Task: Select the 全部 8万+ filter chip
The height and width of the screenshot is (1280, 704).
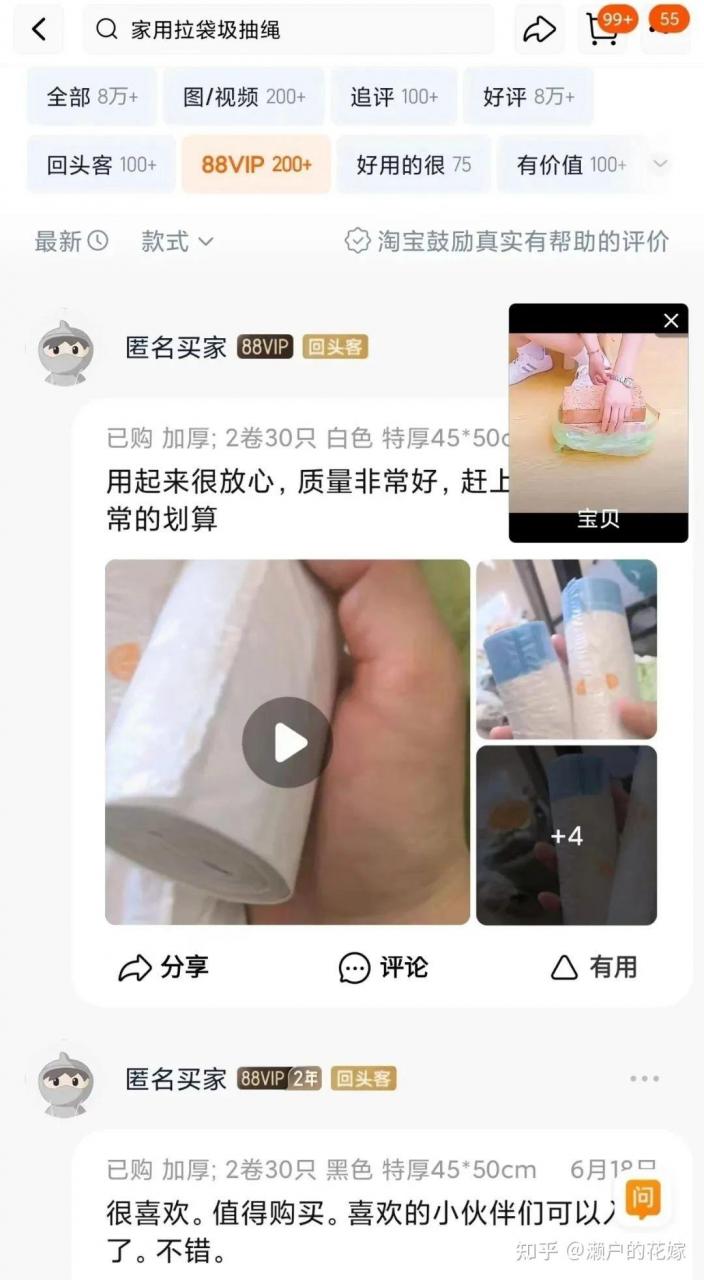Action: click(92, 97)
